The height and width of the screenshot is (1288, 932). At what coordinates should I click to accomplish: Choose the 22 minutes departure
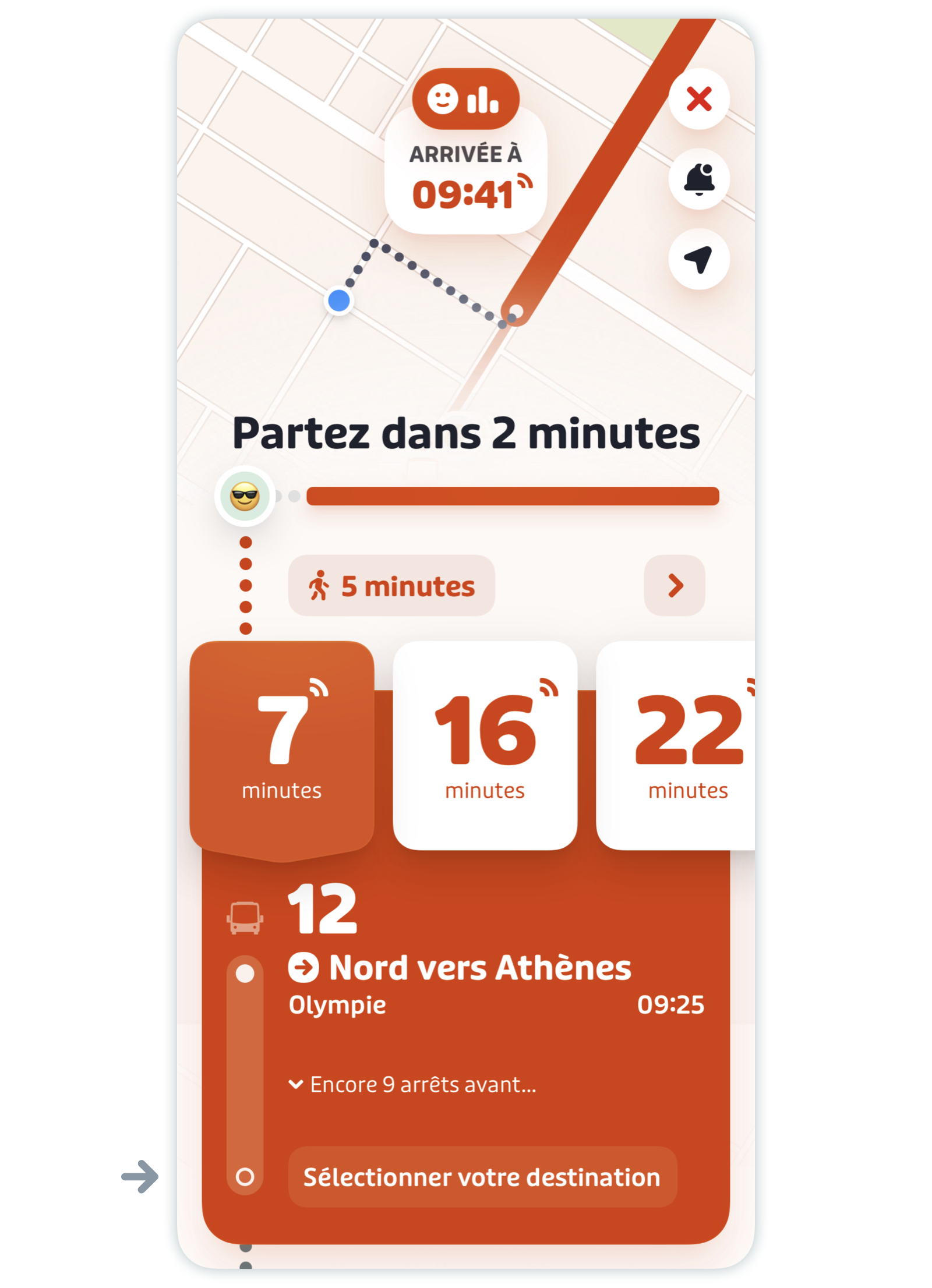coord(682,745)
